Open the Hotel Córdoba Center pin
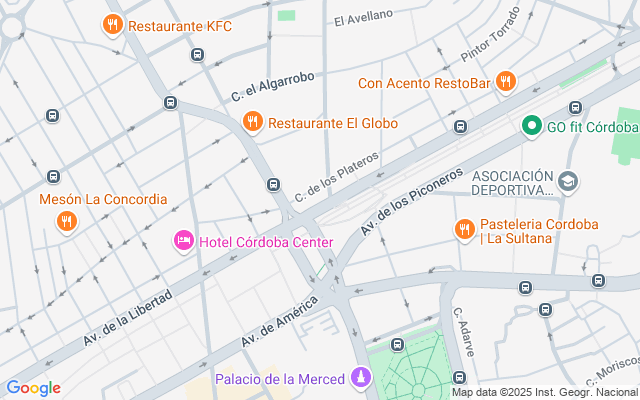This screenshot has width=640, height=400. coord(183,241)
